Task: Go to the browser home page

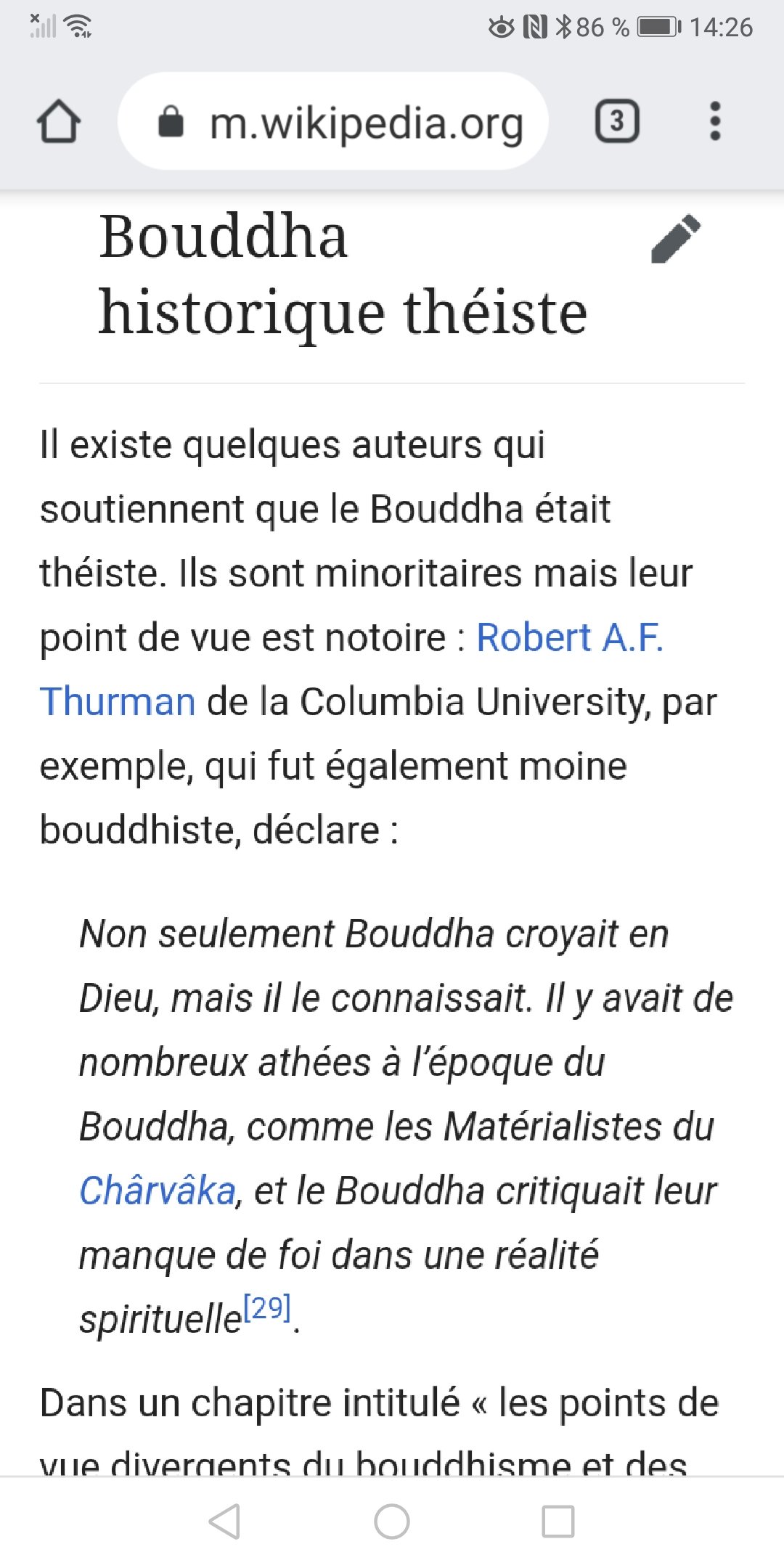Action: click(x=59, y=121)
